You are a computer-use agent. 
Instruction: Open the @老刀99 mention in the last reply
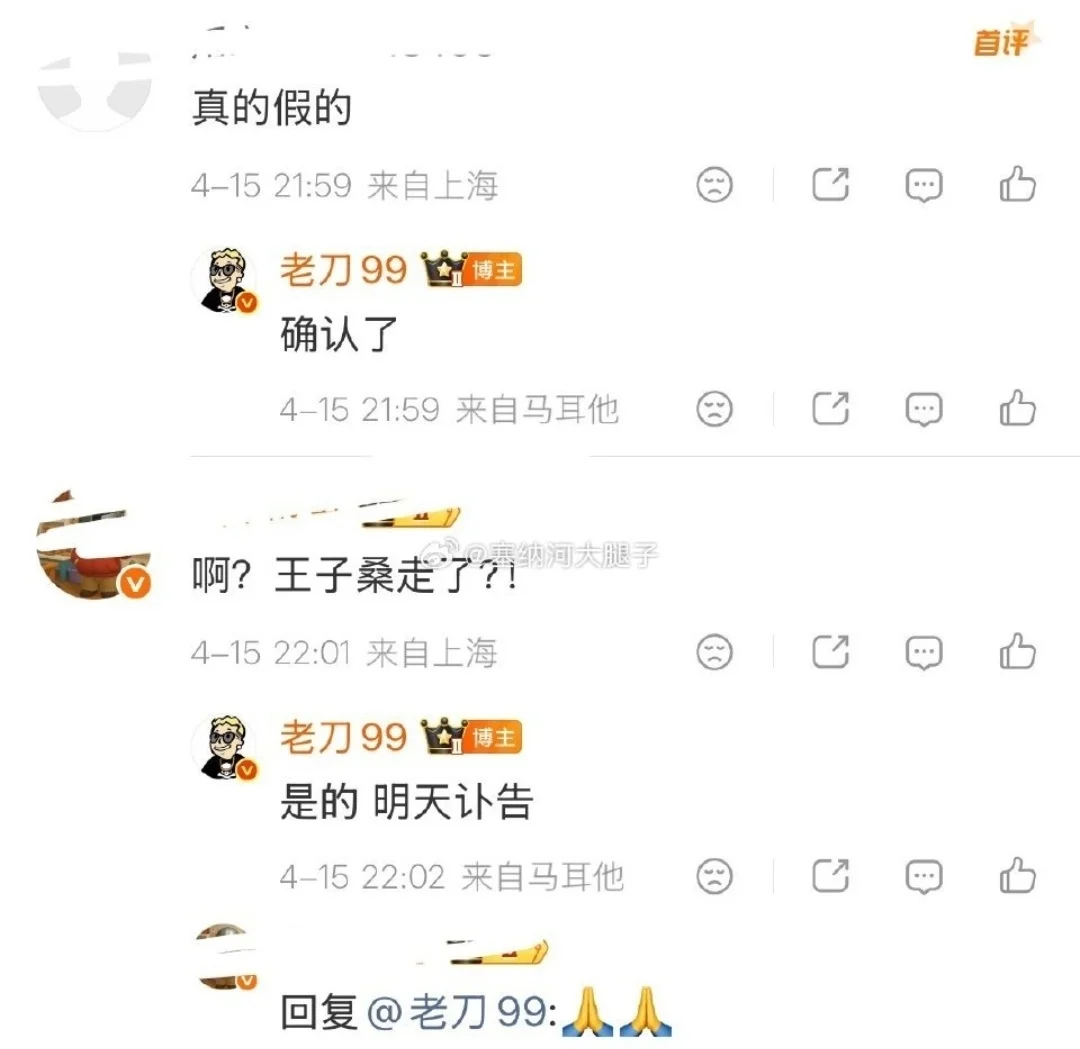(459, 1015)
